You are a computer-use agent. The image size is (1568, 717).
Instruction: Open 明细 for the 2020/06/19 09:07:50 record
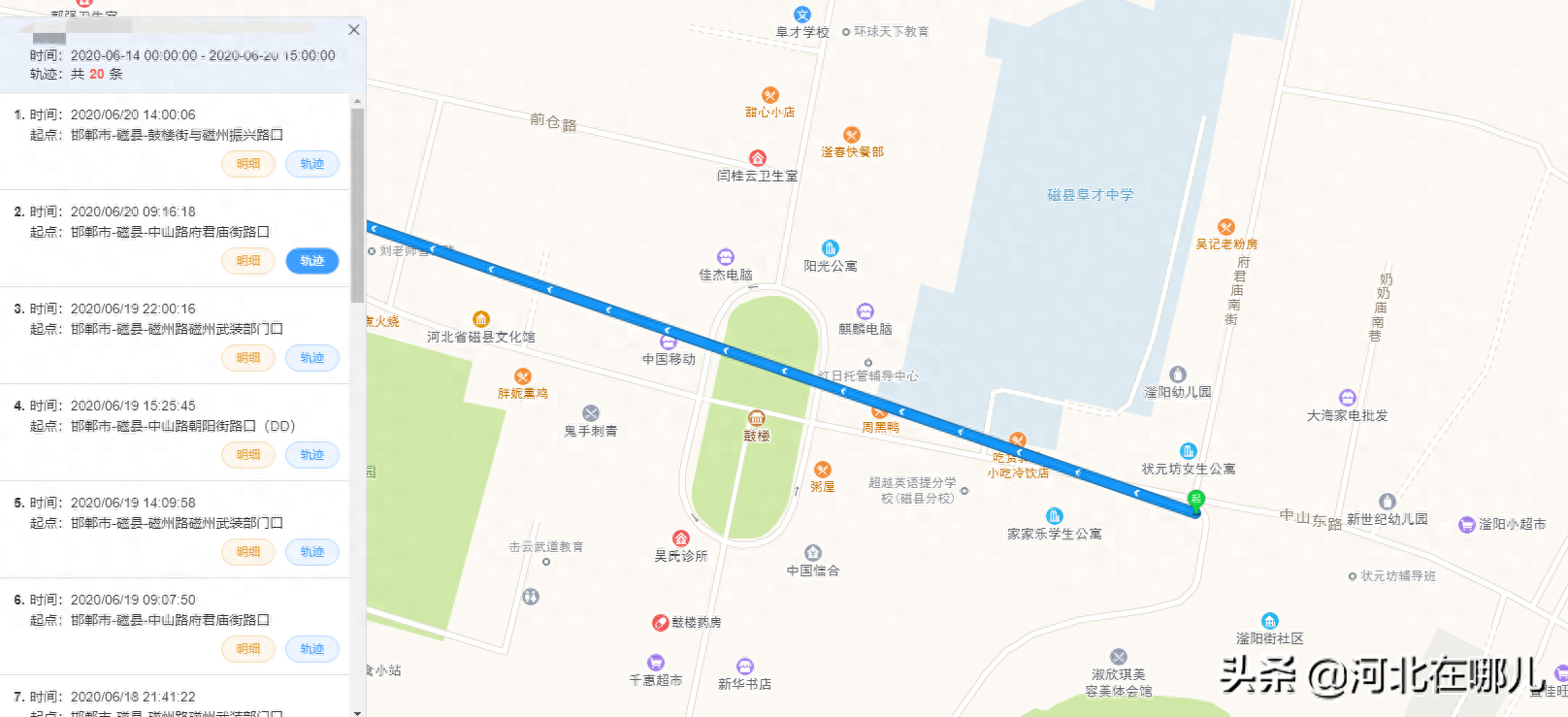[x=248, y=649]
